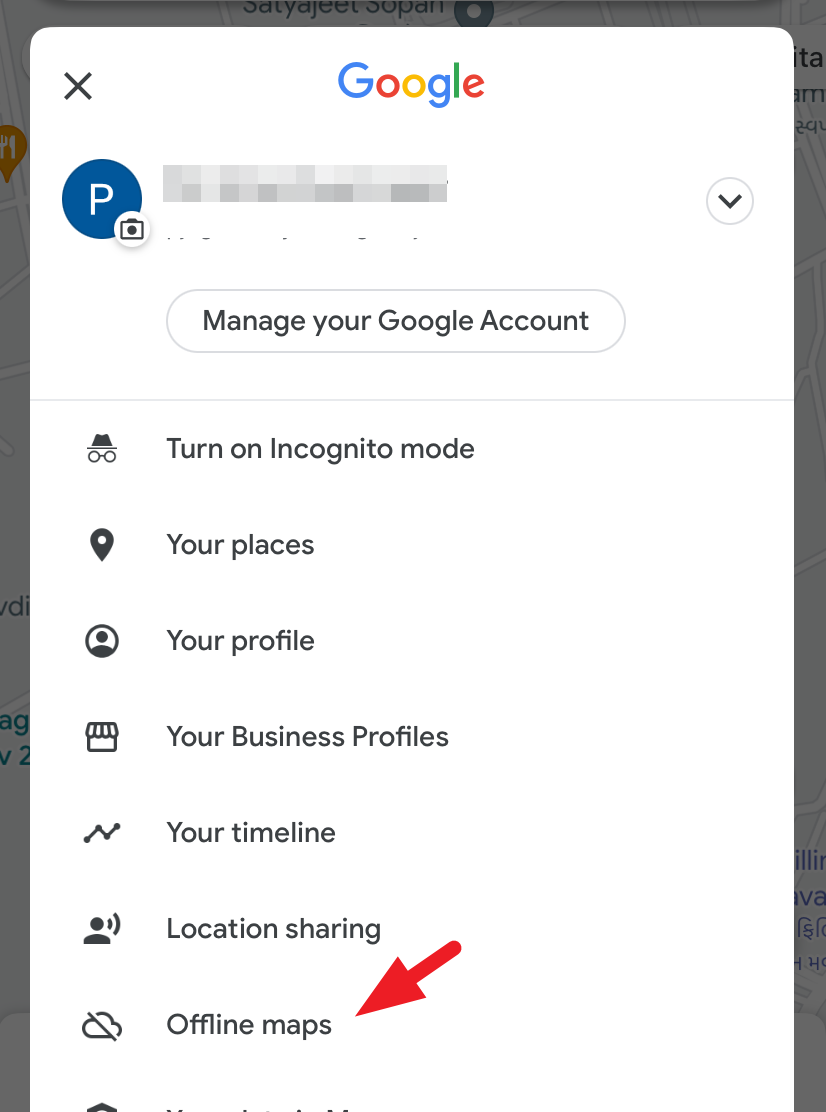Screen dimensions: 826x1112
Task: View Your timeline
Action: pyautogui.click(x=250, y=833)
